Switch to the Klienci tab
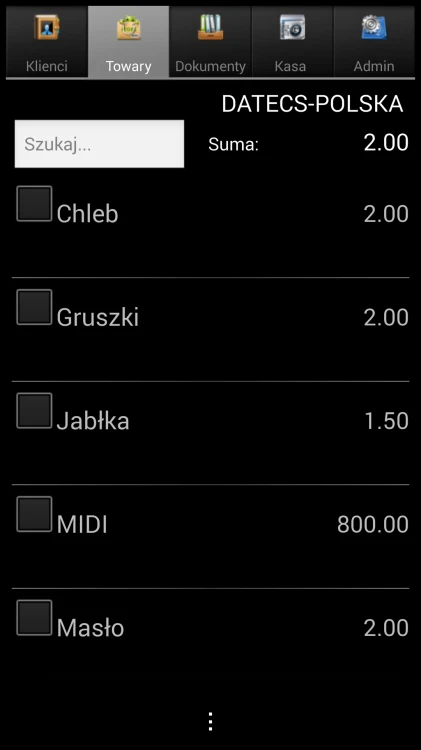 (47, 42)
